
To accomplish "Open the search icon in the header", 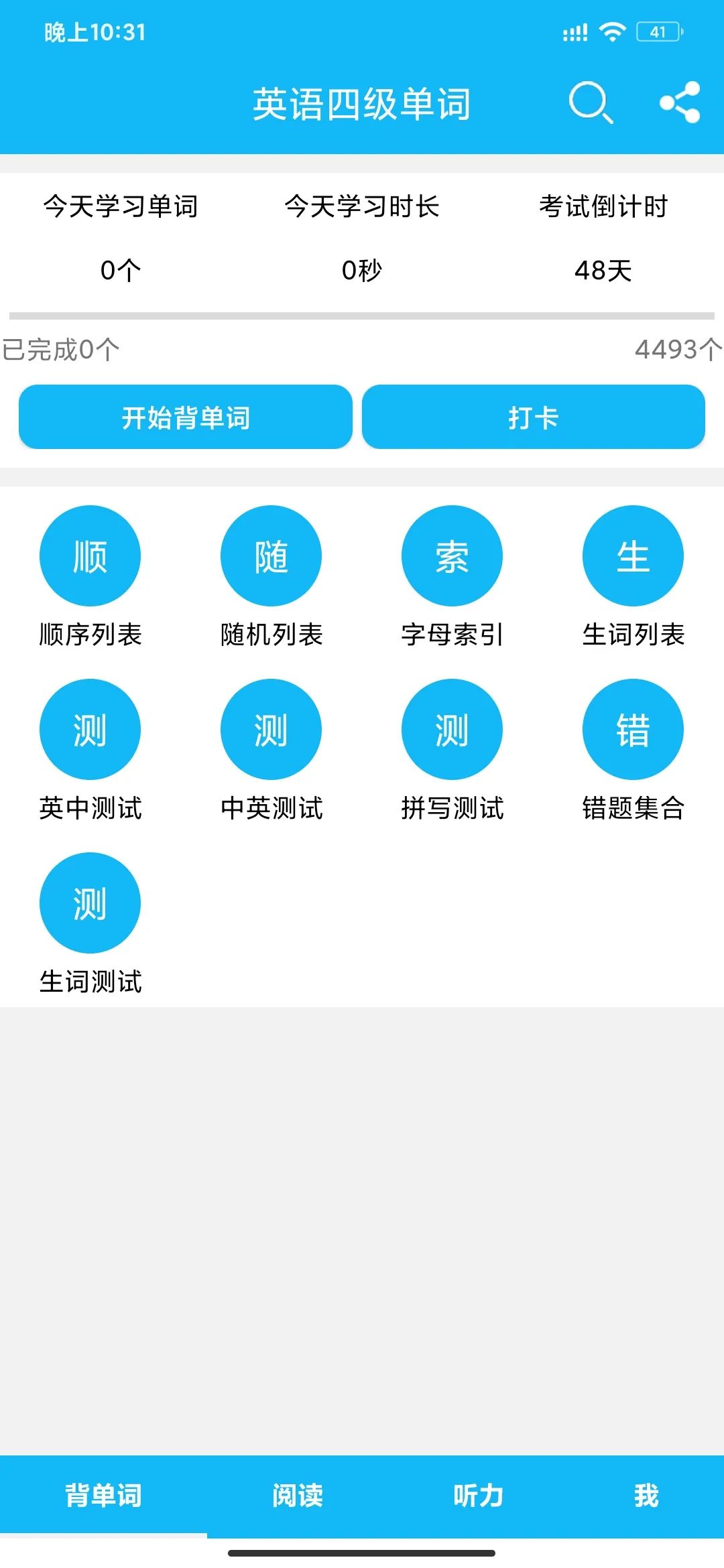I will (x=590, y=103).
